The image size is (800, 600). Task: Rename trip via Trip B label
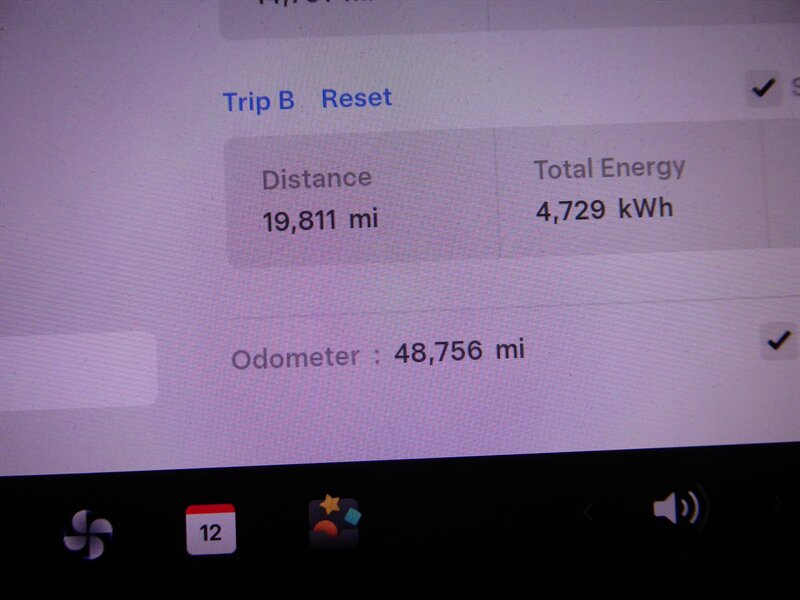258,101
